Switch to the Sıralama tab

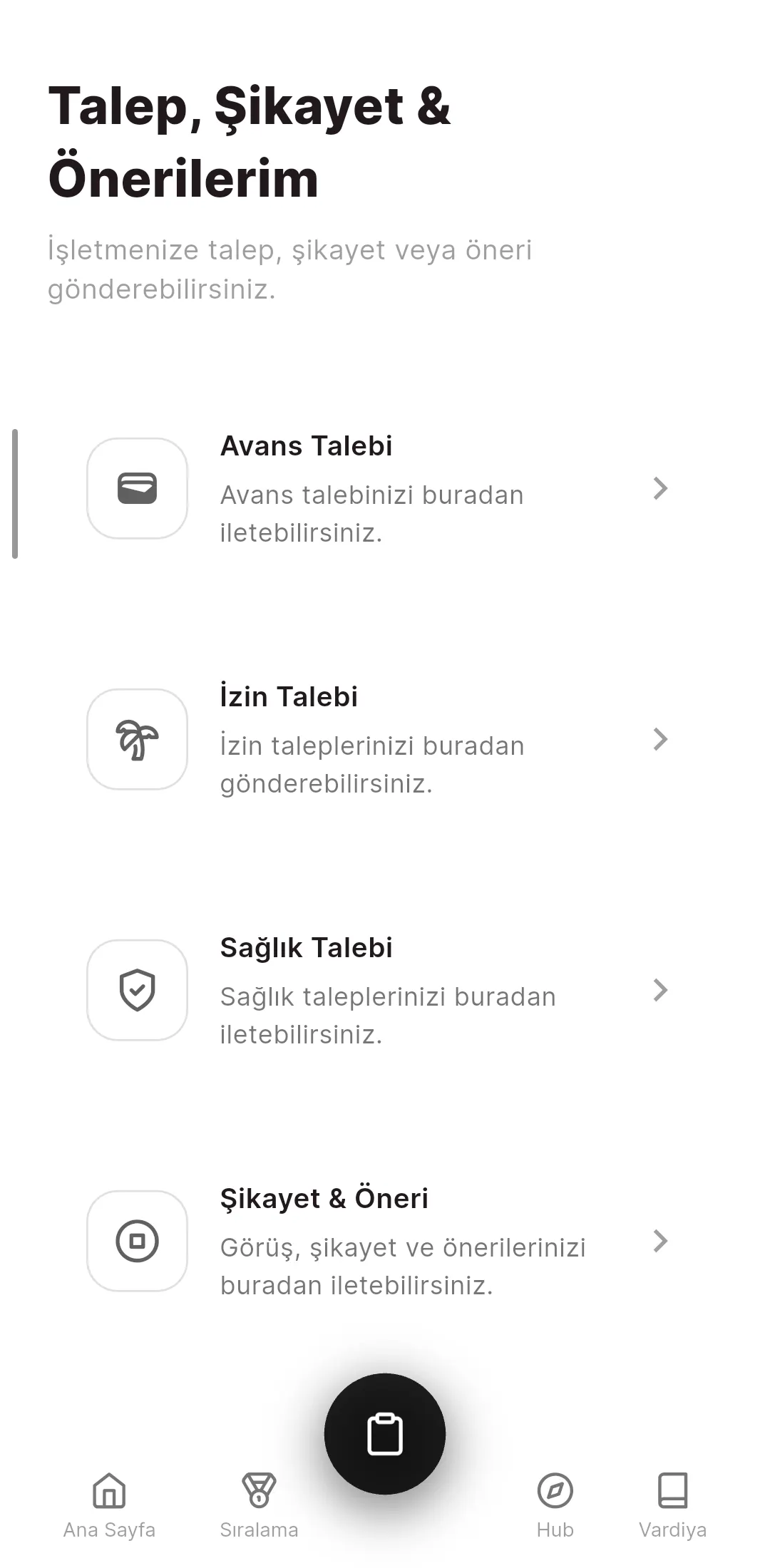pos(259,1505)
